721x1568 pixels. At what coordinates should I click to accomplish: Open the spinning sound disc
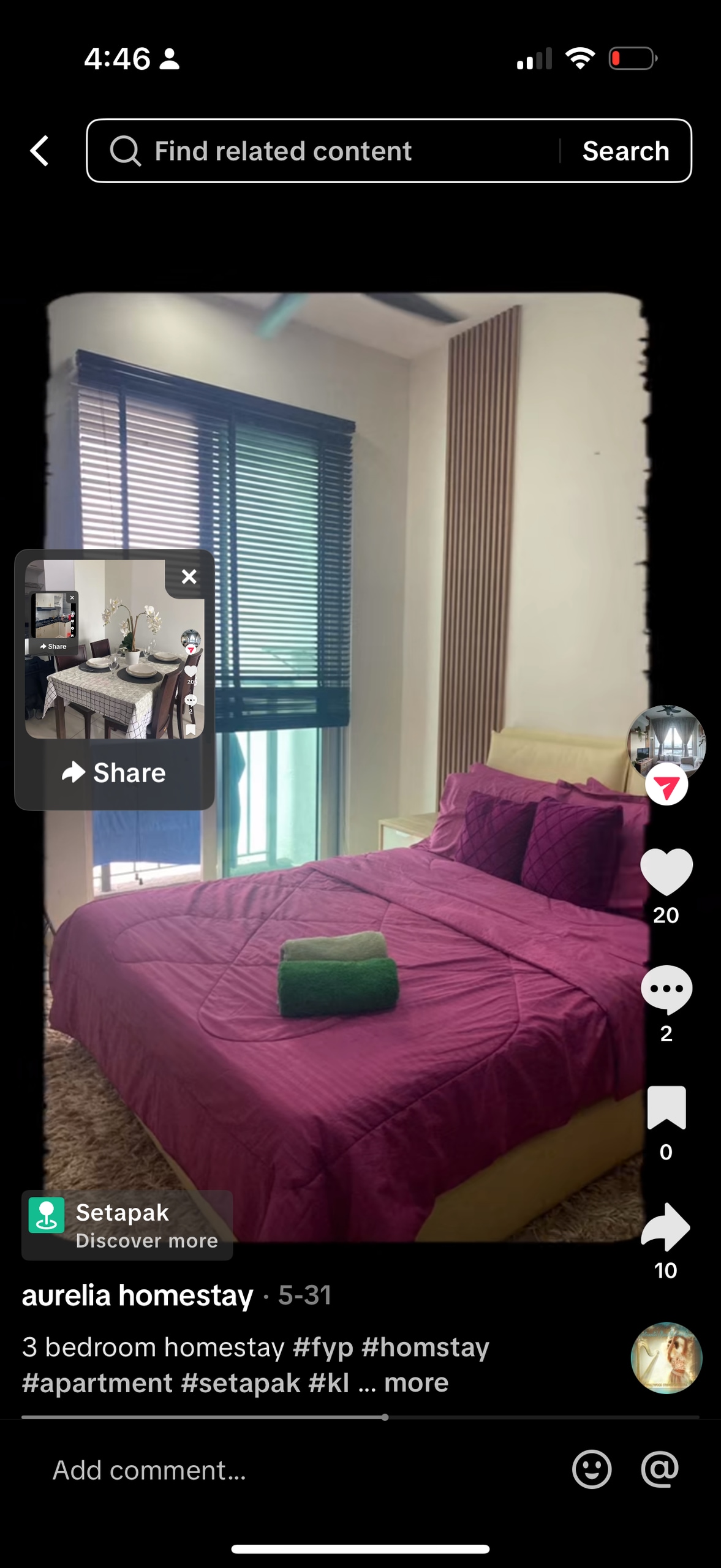pyautogui.click(x=666, y=1358)
